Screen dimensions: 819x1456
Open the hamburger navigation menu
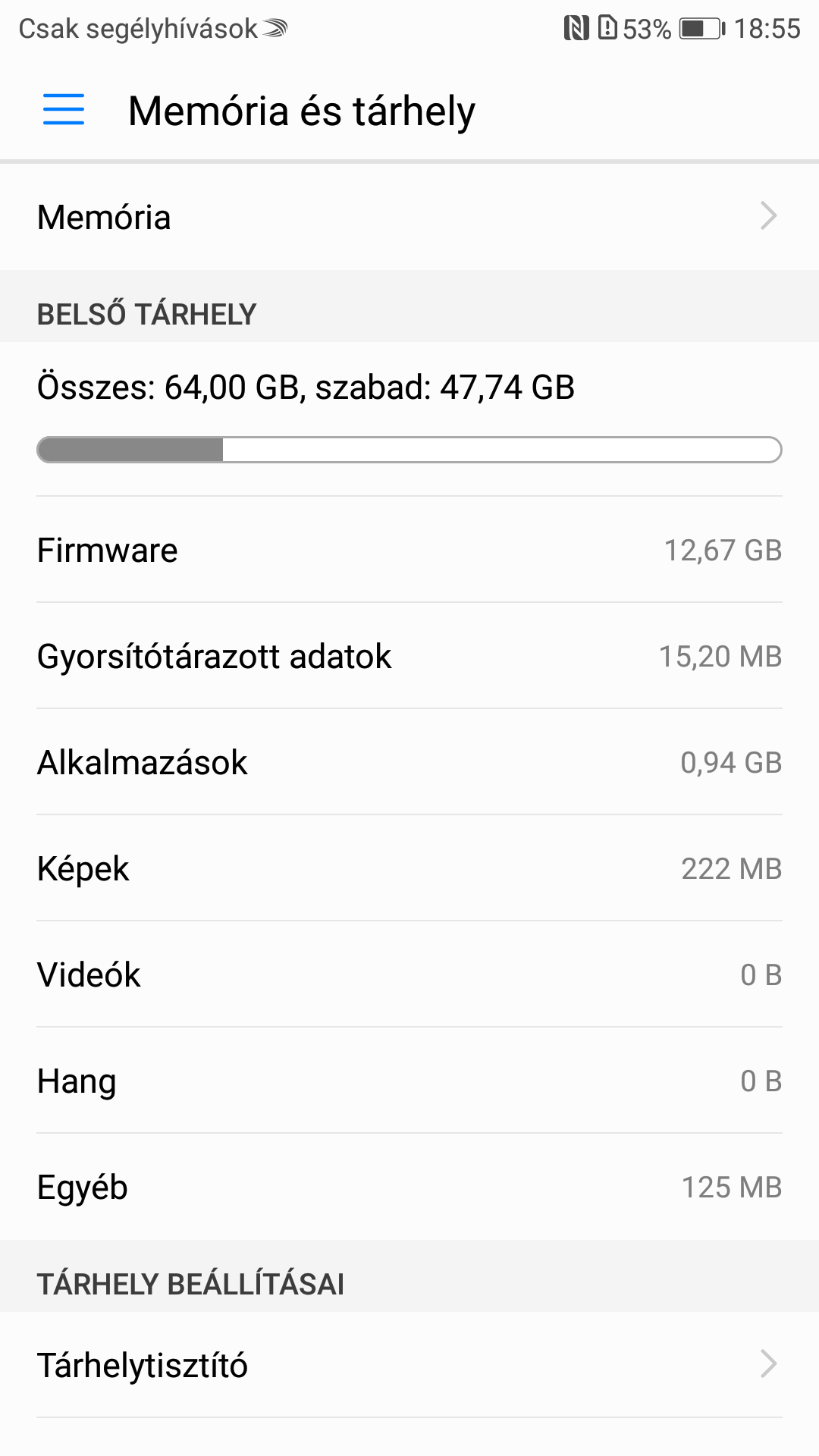click(64, 110)
